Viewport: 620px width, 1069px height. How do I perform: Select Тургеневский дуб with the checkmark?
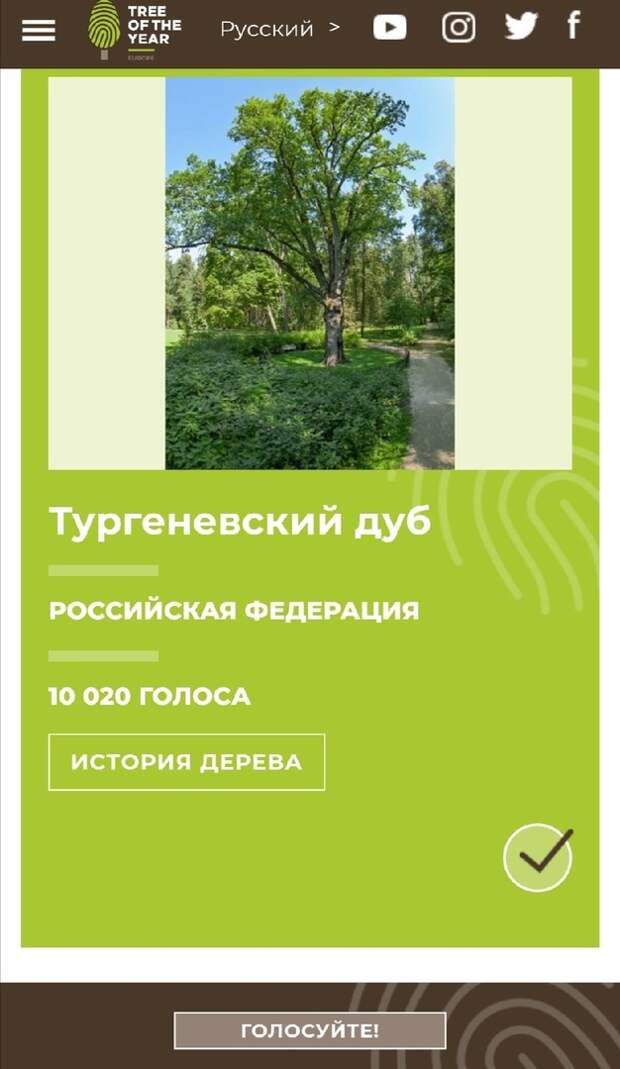click(x=538, y=857)
